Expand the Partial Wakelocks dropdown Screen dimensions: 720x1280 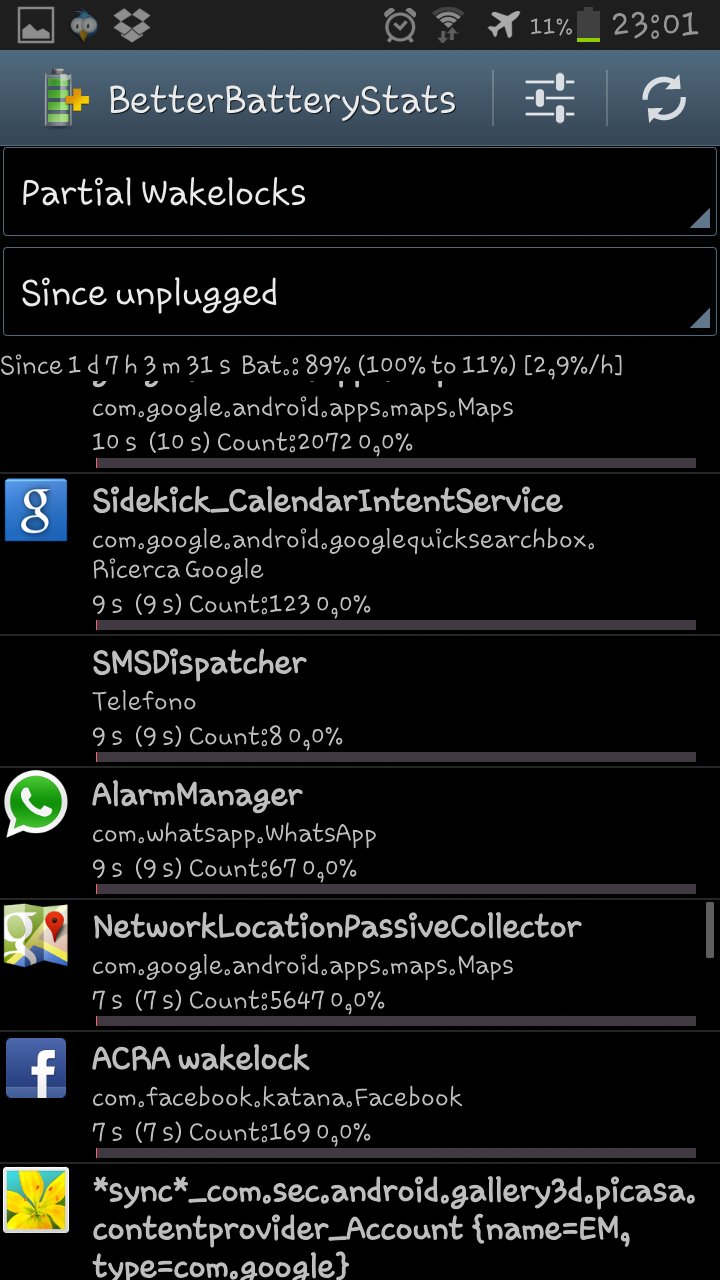click(x=360, y=192)
